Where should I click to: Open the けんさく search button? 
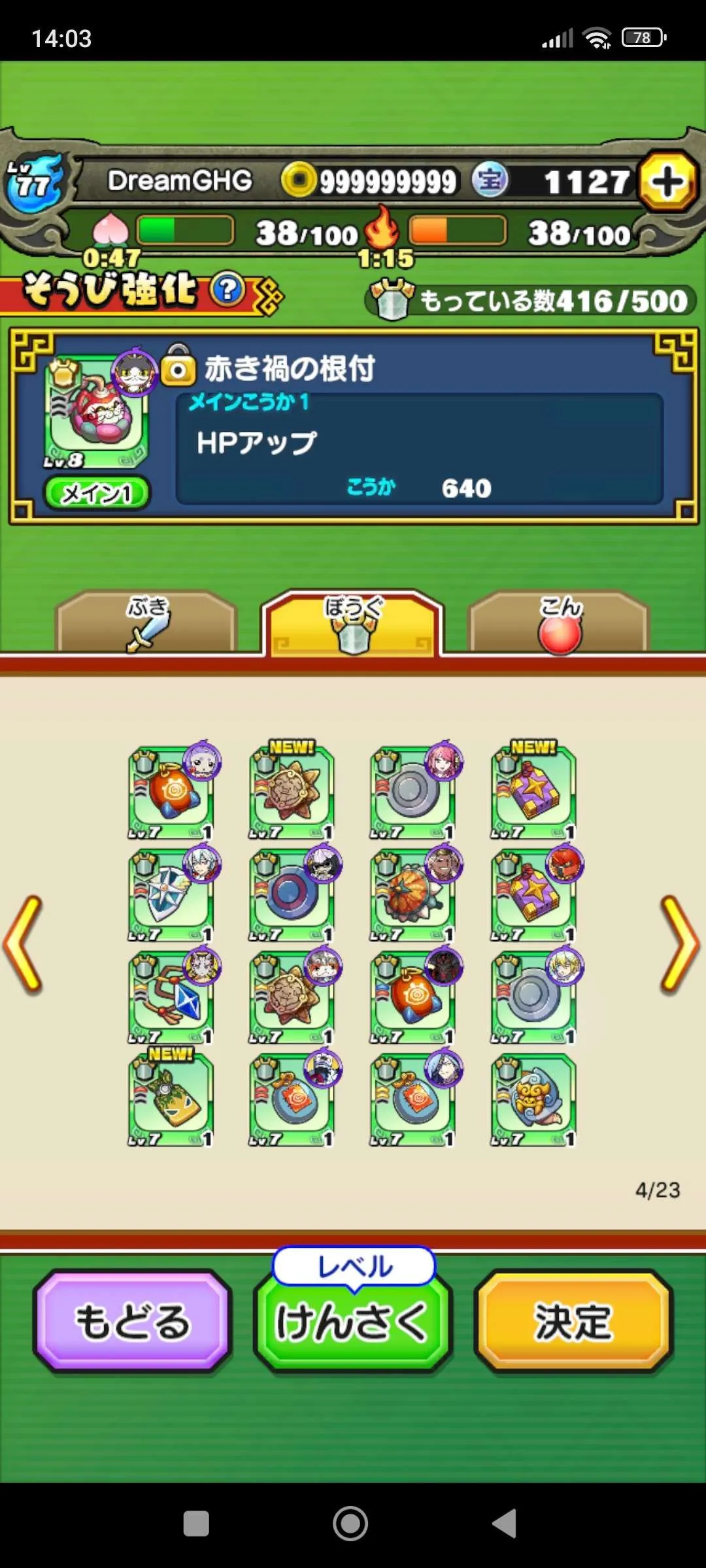click(353, 1321)
